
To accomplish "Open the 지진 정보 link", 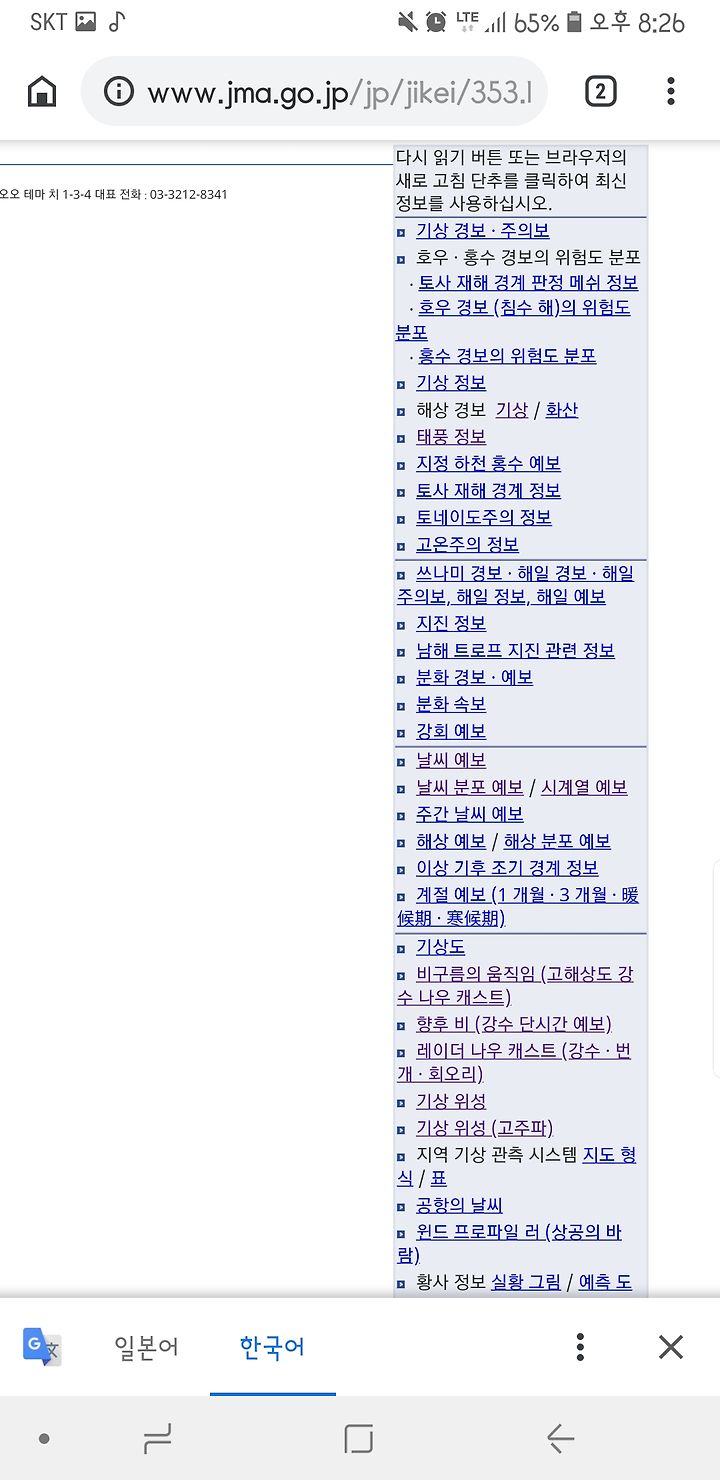I will tap(451, 623).
